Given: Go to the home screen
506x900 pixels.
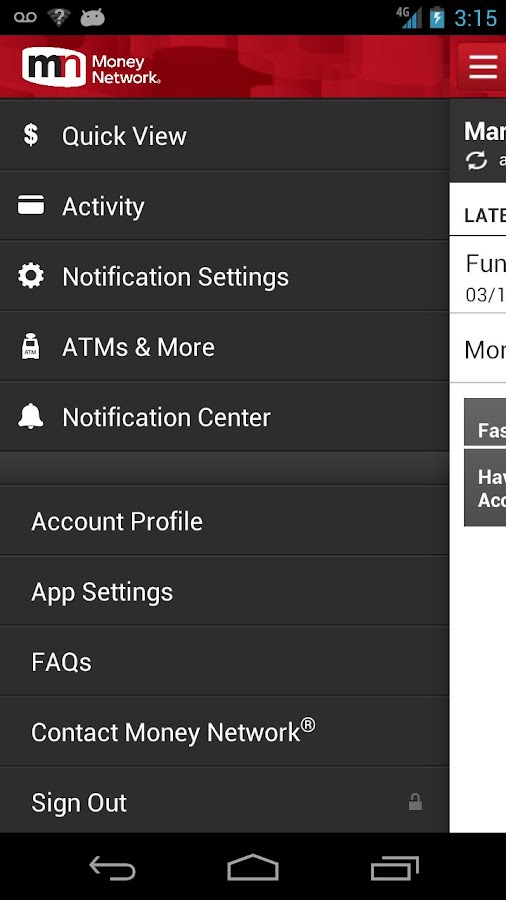Looking at the screenshot, I should point(253,867).
